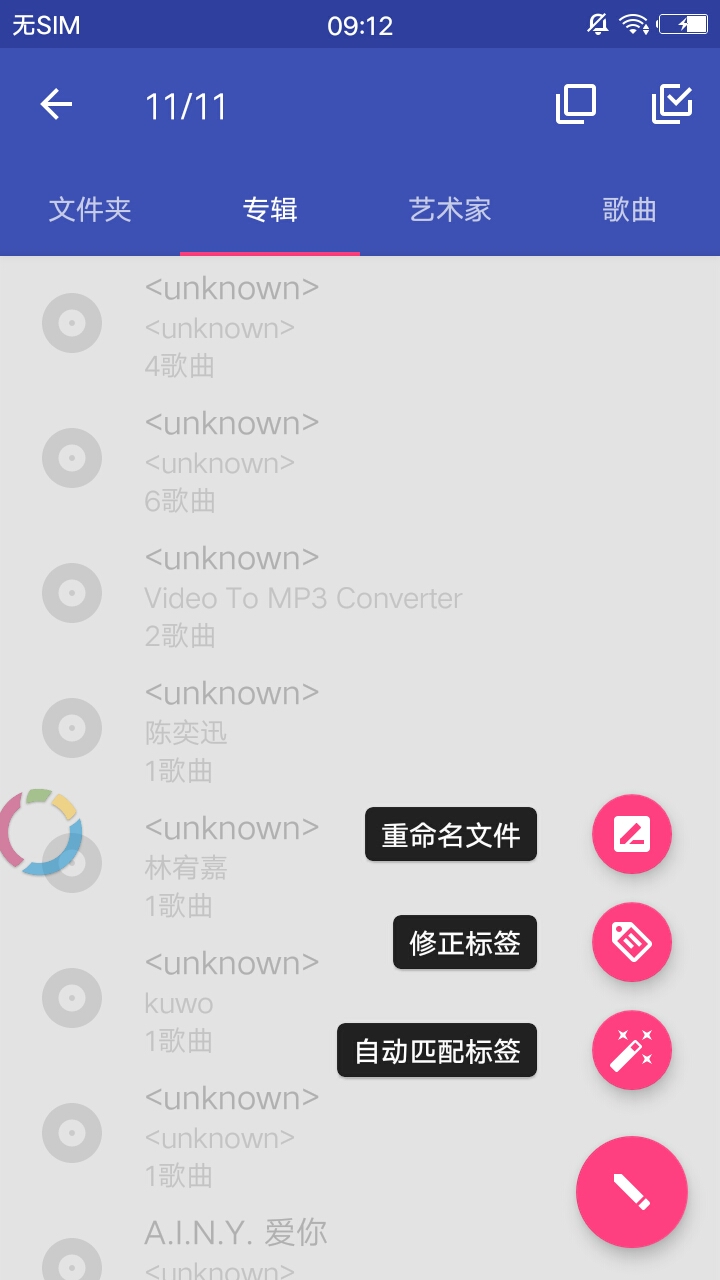Tap the overlapping squares selection icon

click(x=575, y=104)
